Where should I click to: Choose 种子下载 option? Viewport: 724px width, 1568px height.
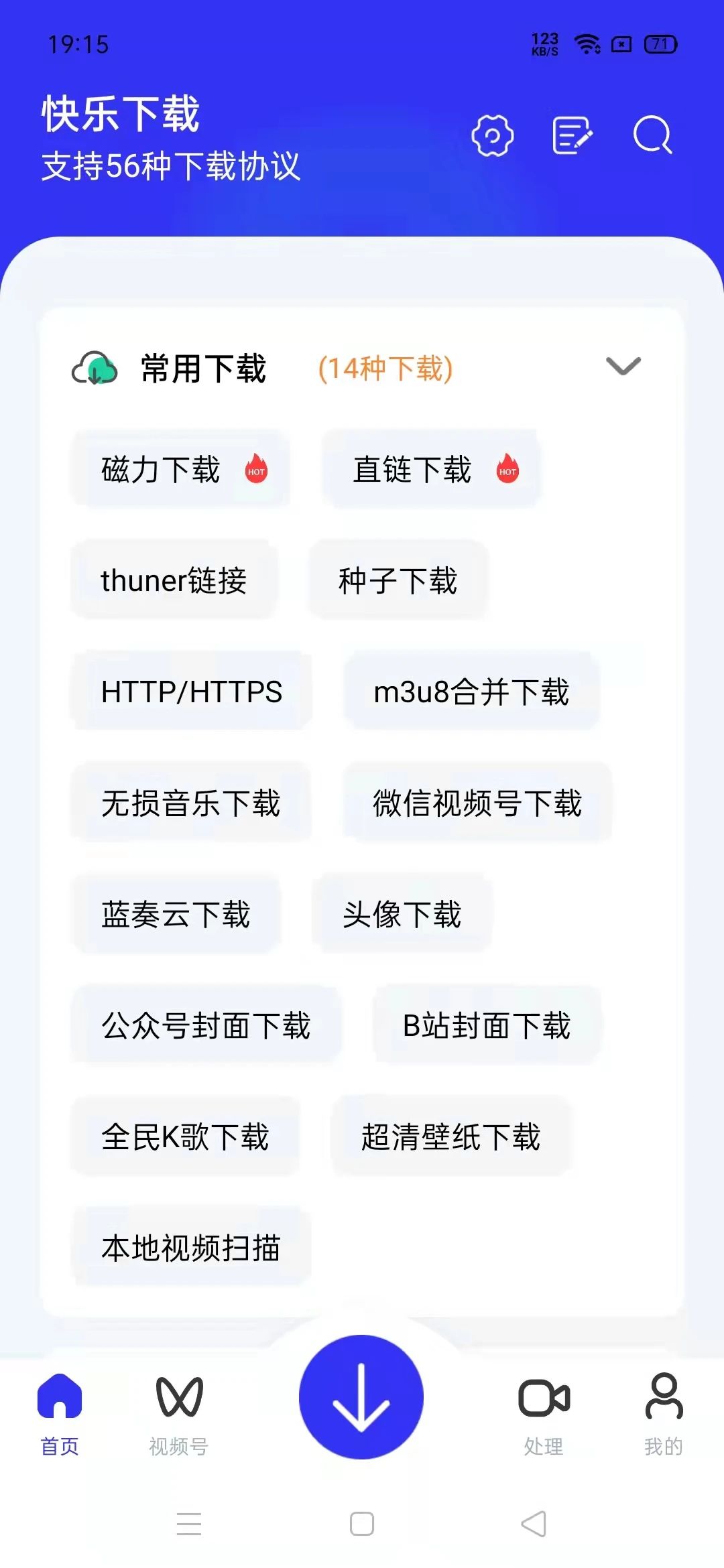(x=398, y=580)
